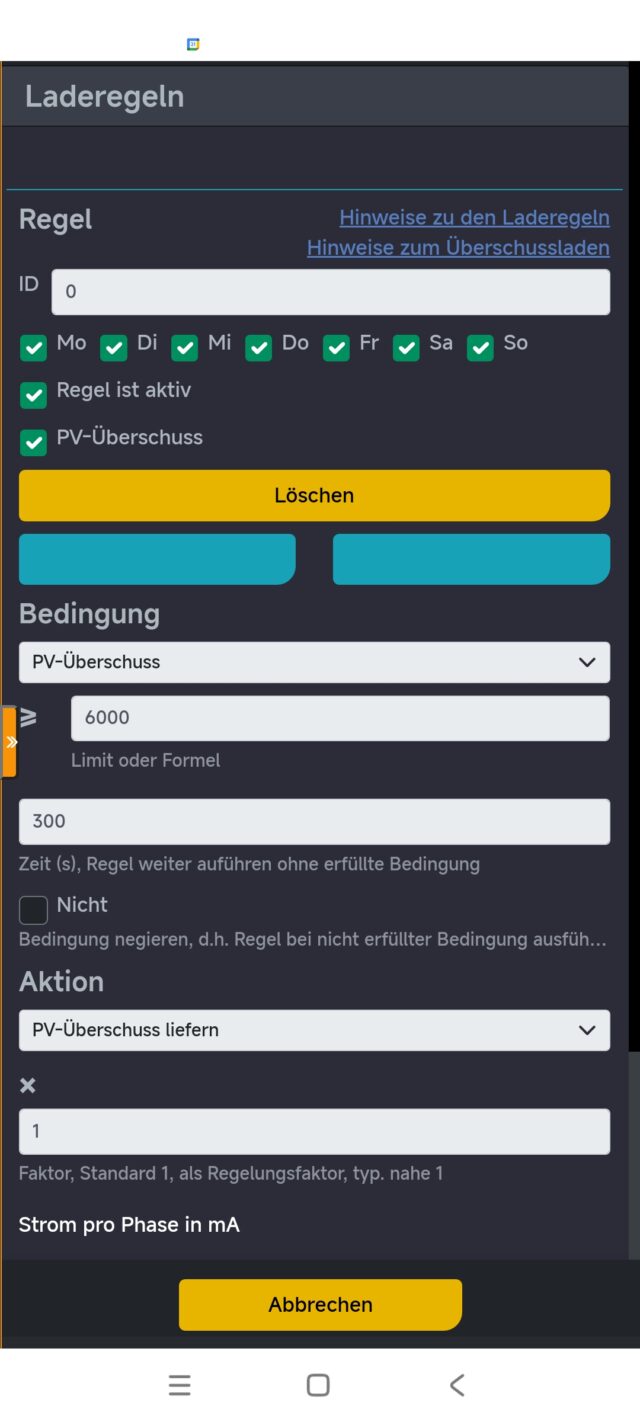The width and height of the screenshot is (640, 1422).
Task: Uncheck the So weekday checkbox
Action: [481, 347]
